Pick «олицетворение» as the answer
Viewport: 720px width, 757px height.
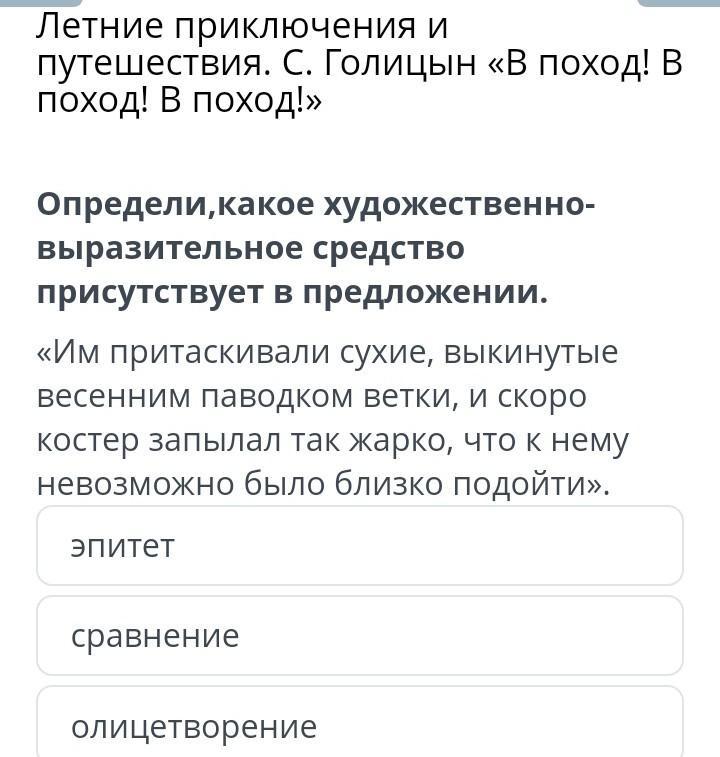tap(360, 723)
